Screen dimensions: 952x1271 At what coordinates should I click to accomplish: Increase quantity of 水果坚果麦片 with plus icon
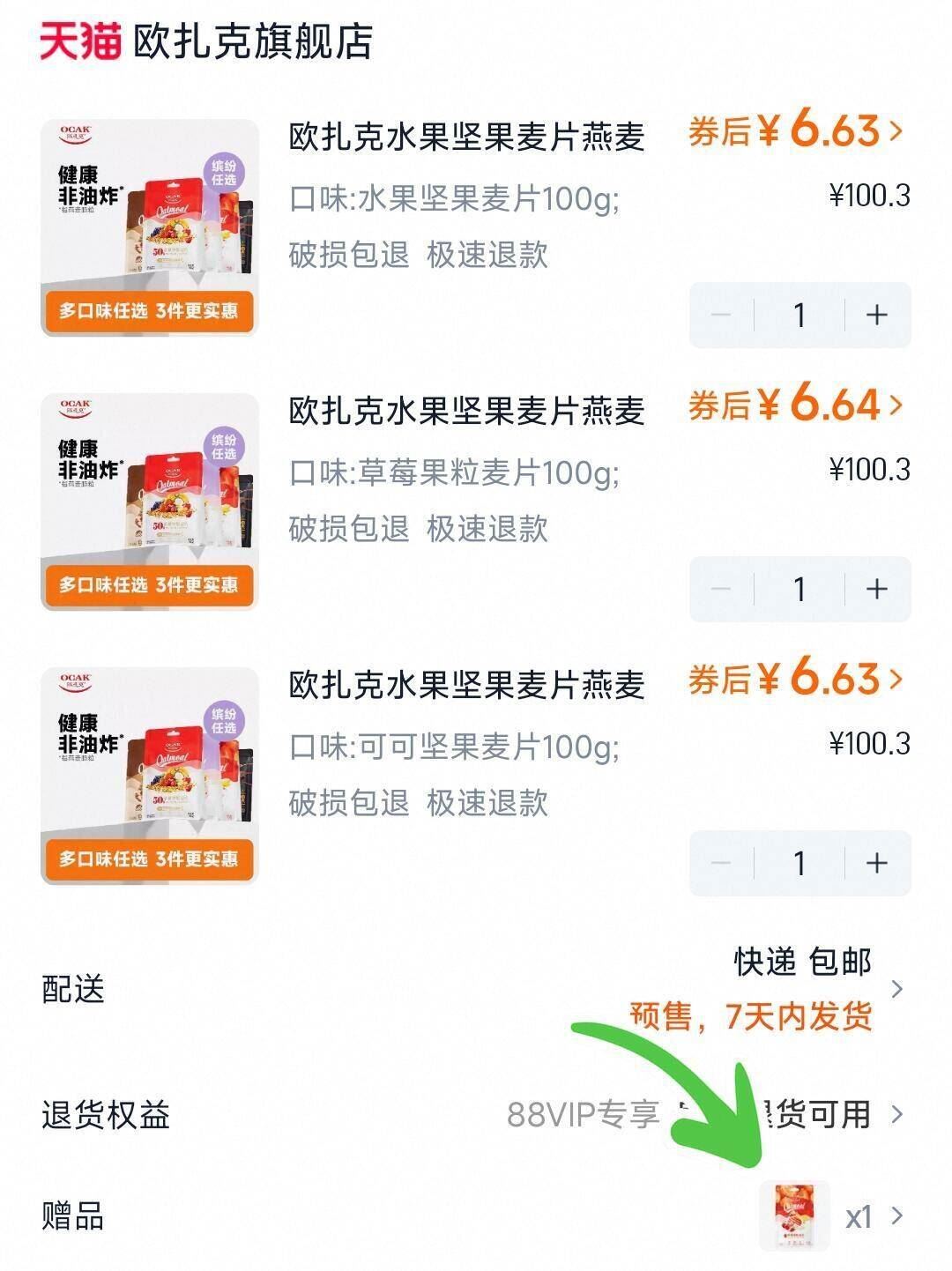coord(876,316)
